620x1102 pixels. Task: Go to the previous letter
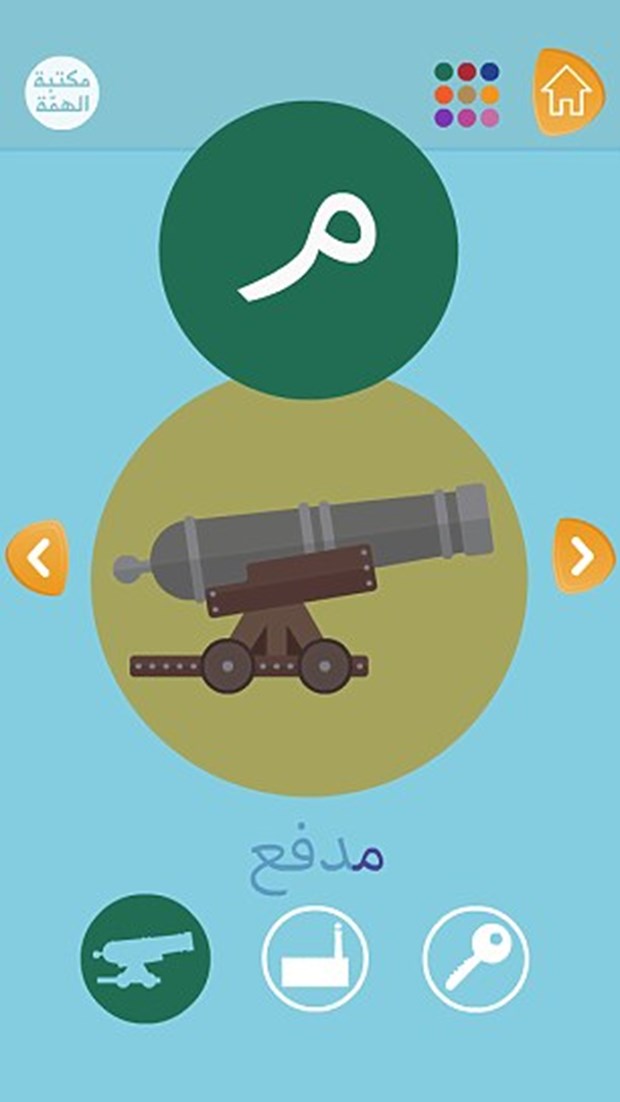tap(37, 558)
